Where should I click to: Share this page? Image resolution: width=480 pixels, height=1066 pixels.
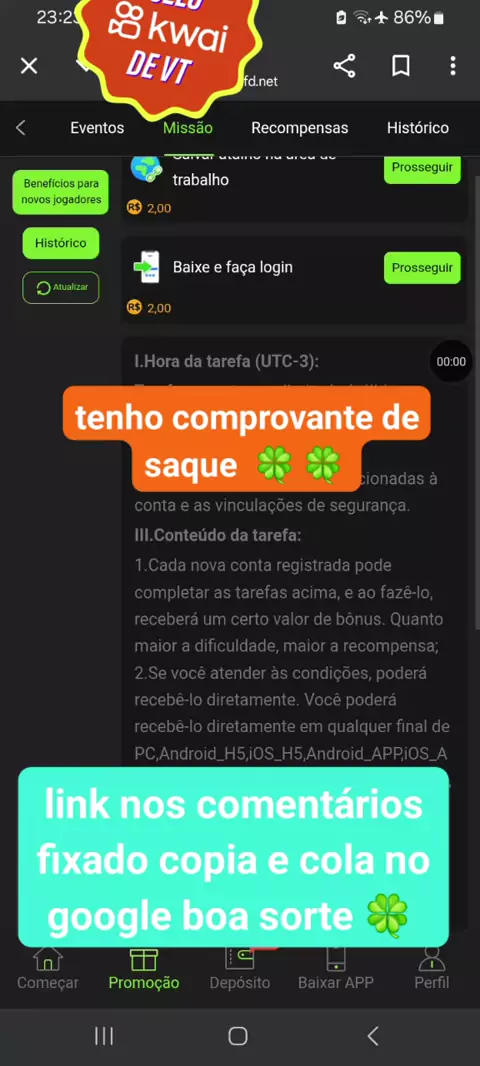point(345,66)
